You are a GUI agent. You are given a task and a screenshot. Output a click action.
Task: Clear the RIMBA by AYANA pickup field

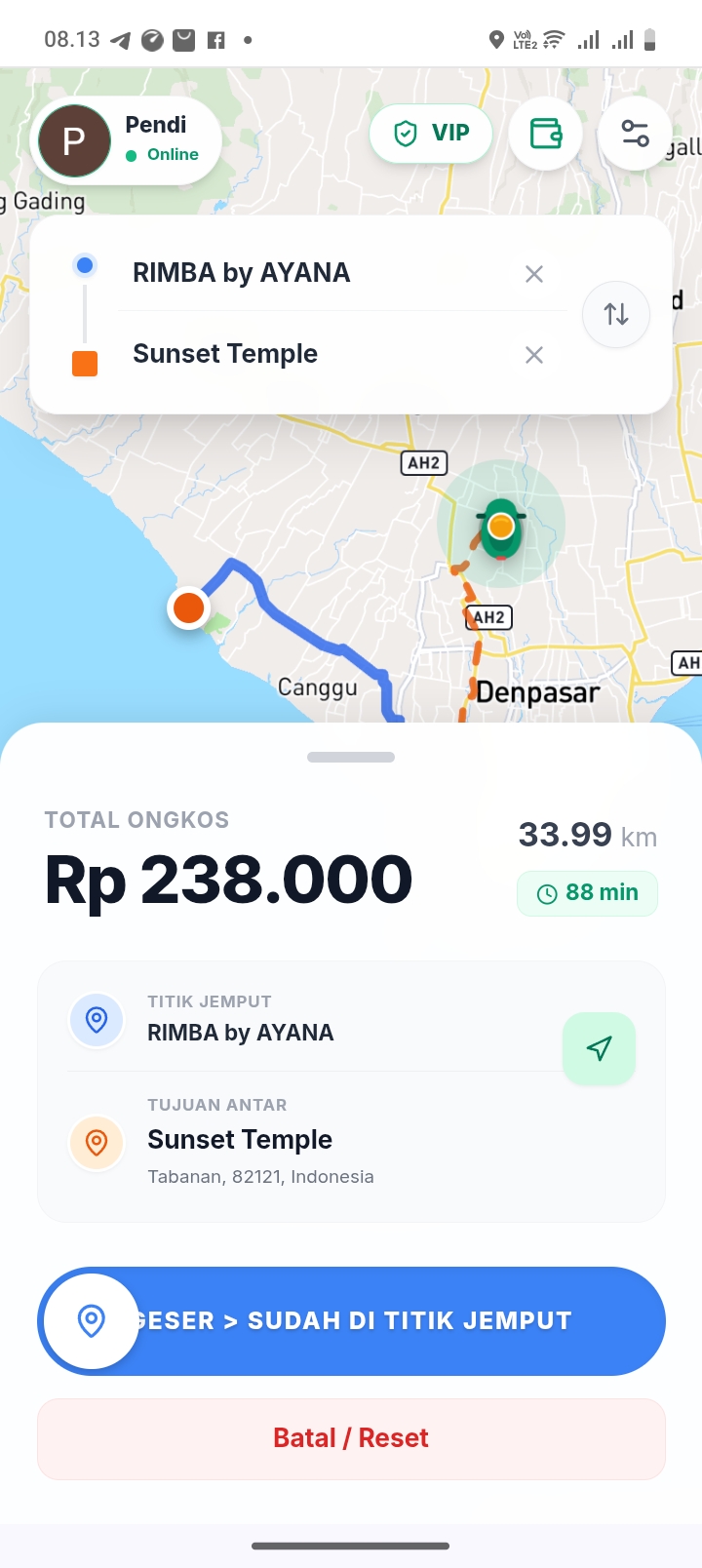(x=533, y=274)
